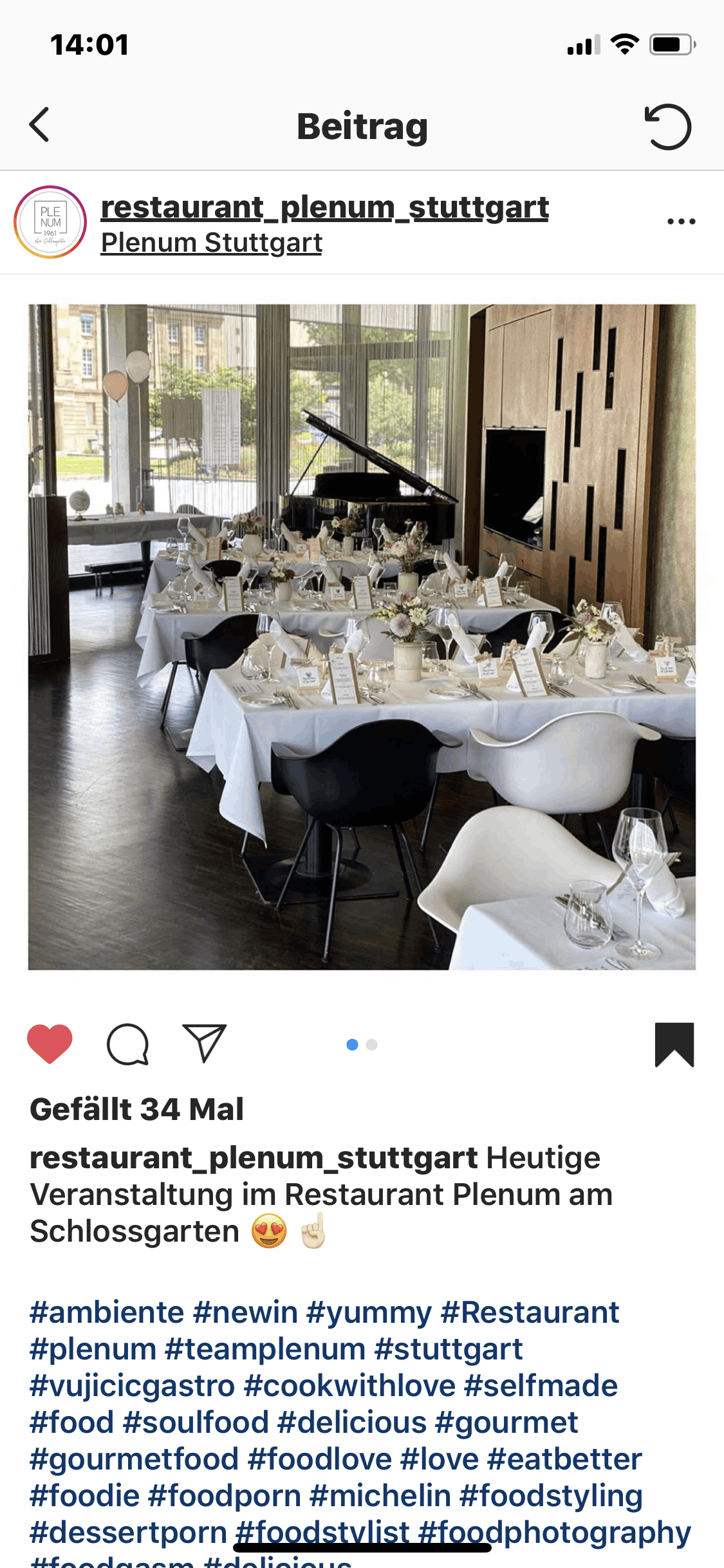View who liked via Gefällt 34 Mal
This screenshot has width=724, height=1568.
(x=136, y=1109)
